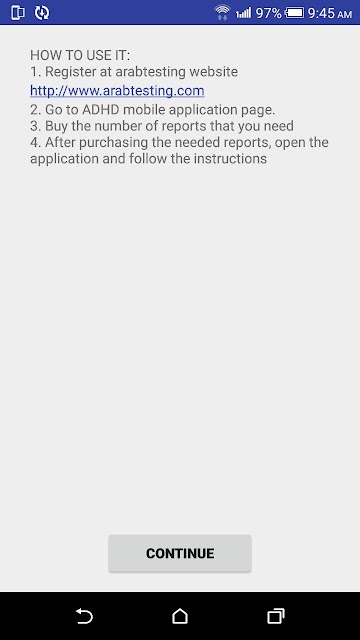Open the recent apps view
Screen dimensions: 360x640
tap(276, 616)
